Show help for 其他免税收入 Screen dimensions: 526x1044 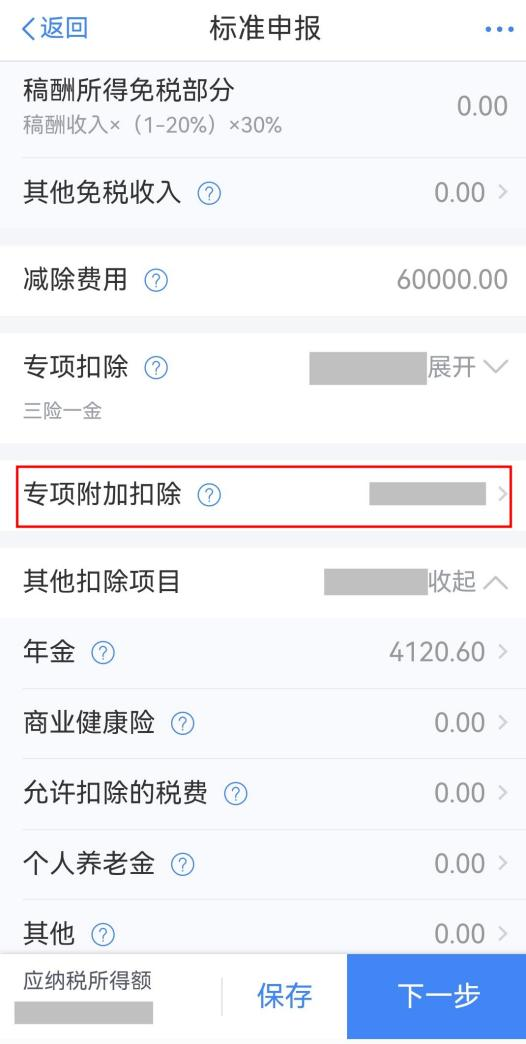[209, 194]
